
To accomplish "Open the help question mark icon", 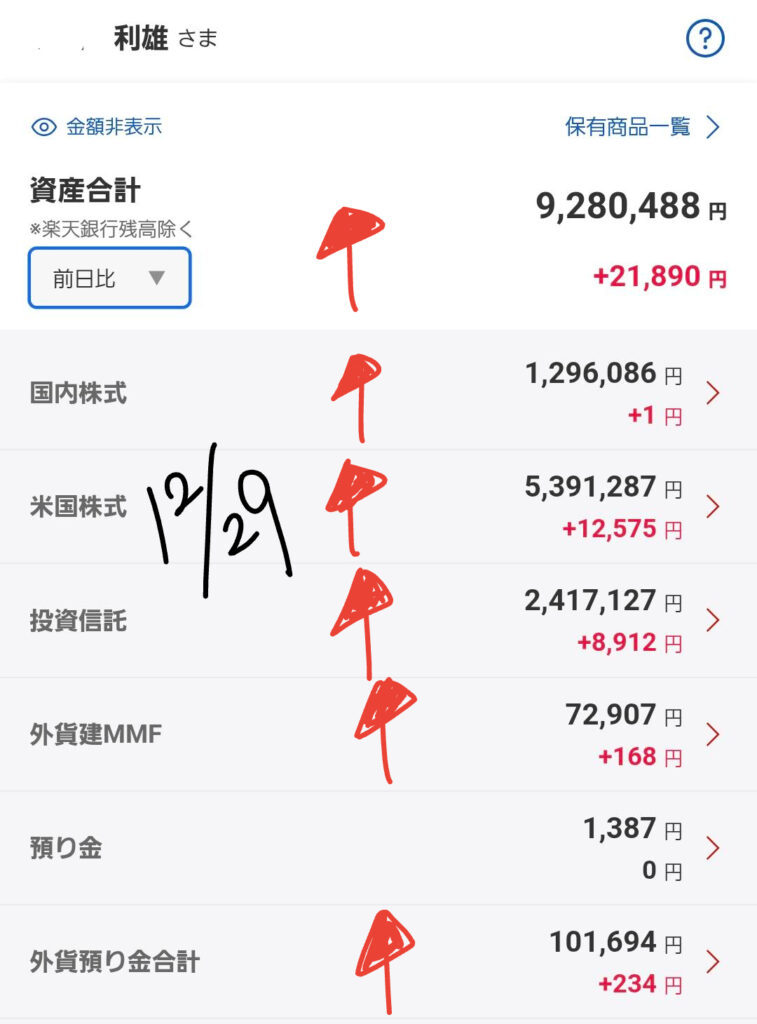I will 705,39.
